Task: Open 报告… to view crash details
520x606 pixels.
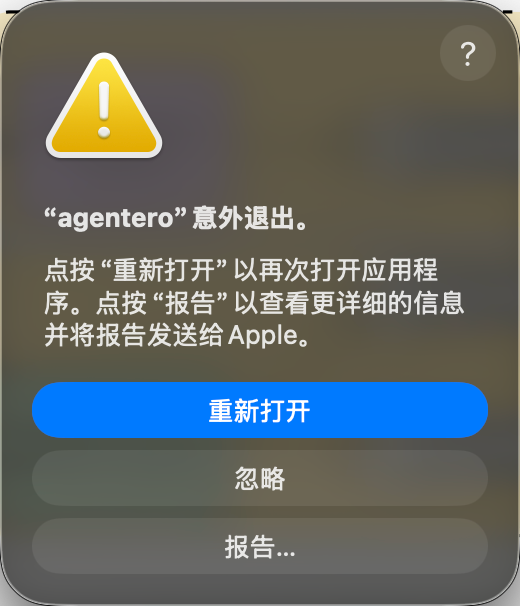Action: 260,546
